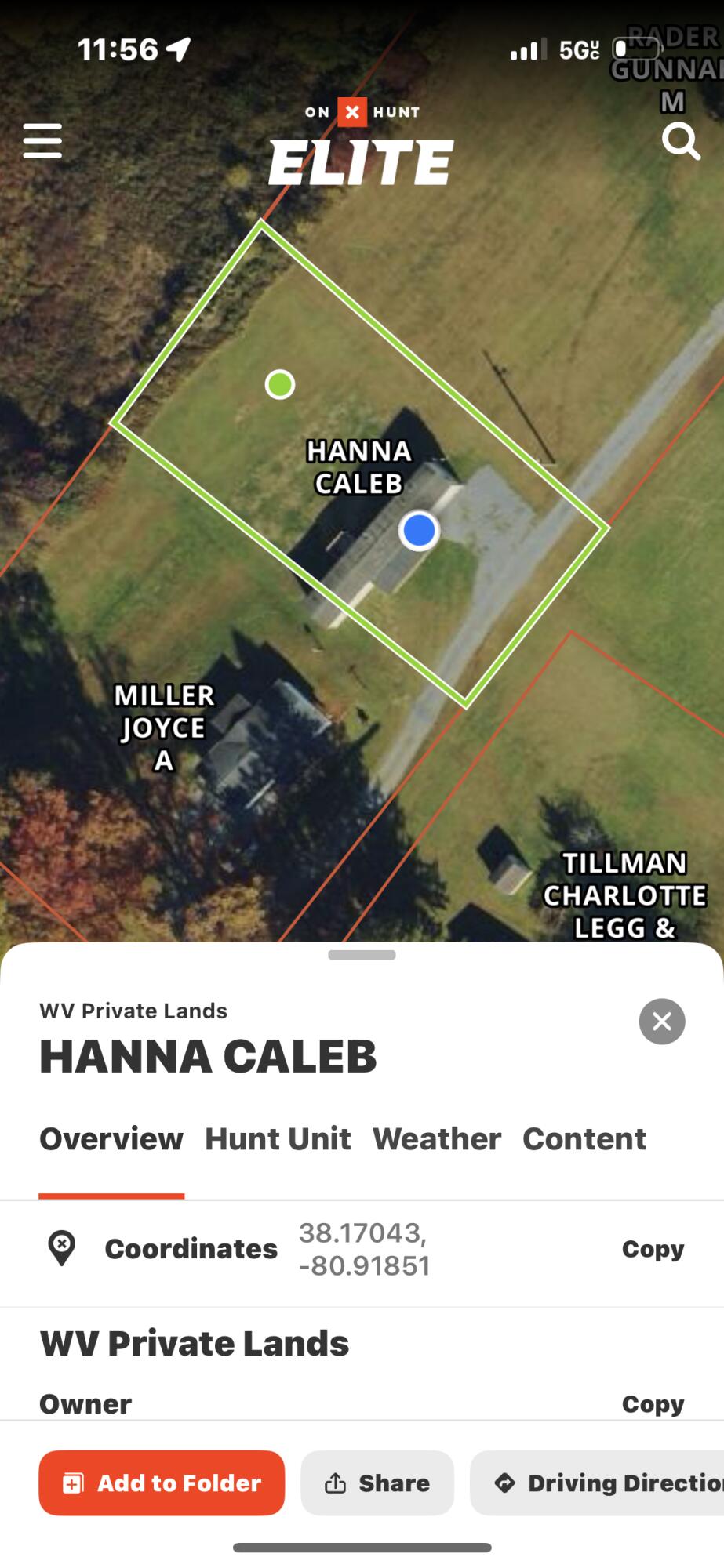Open the map search
The height and width of the screenshot is (1568, 724).
pos(680,142)
